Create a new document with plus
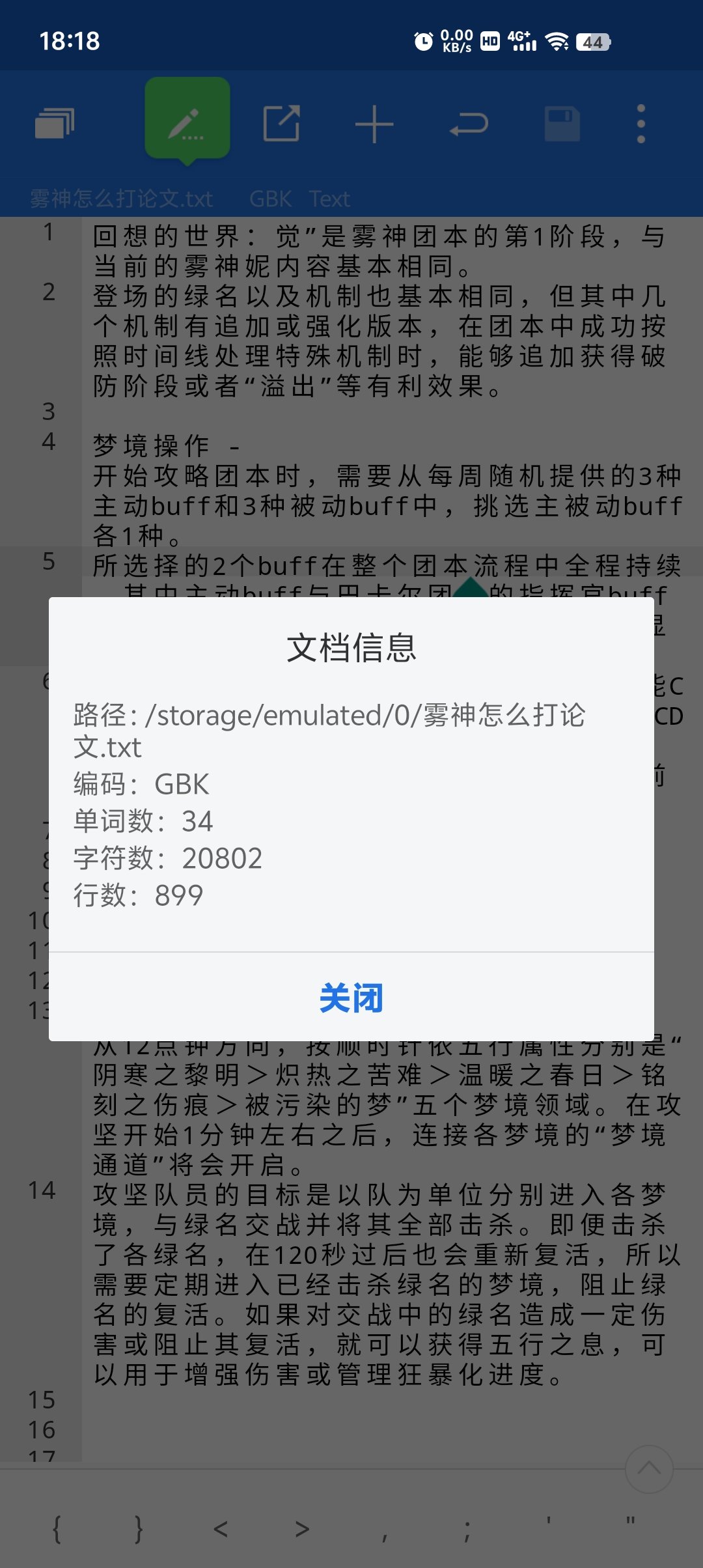Viewport: 703px width, 1568px height. click(x=374, y=124)
